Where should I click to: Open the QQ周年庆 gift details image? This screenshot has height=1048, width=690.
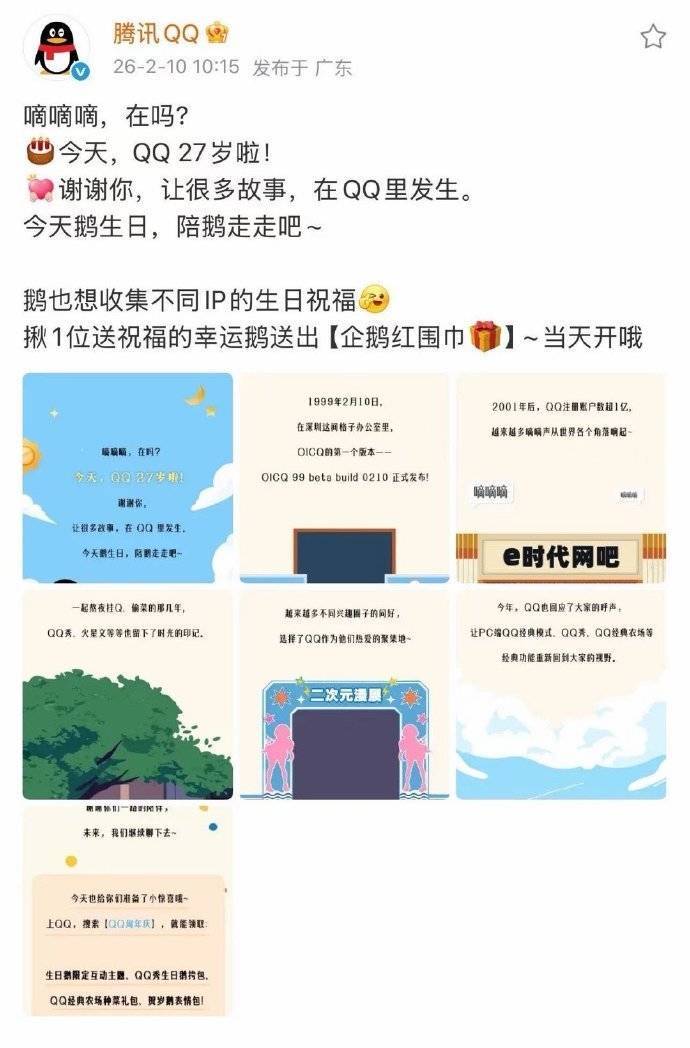[x=128, y=911]
